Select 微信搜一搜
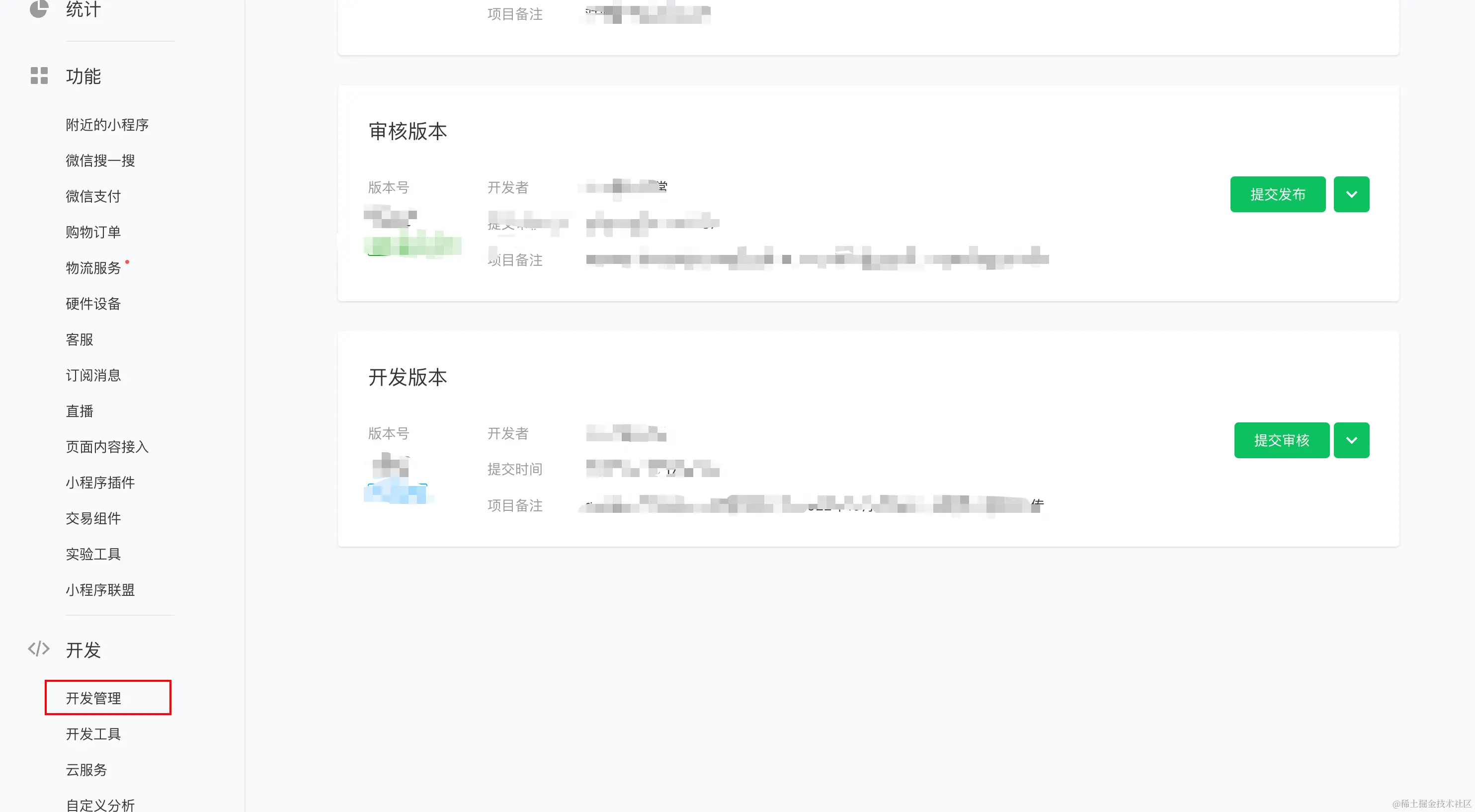This screenshot has height=812, width=1475. pos(100,161)
